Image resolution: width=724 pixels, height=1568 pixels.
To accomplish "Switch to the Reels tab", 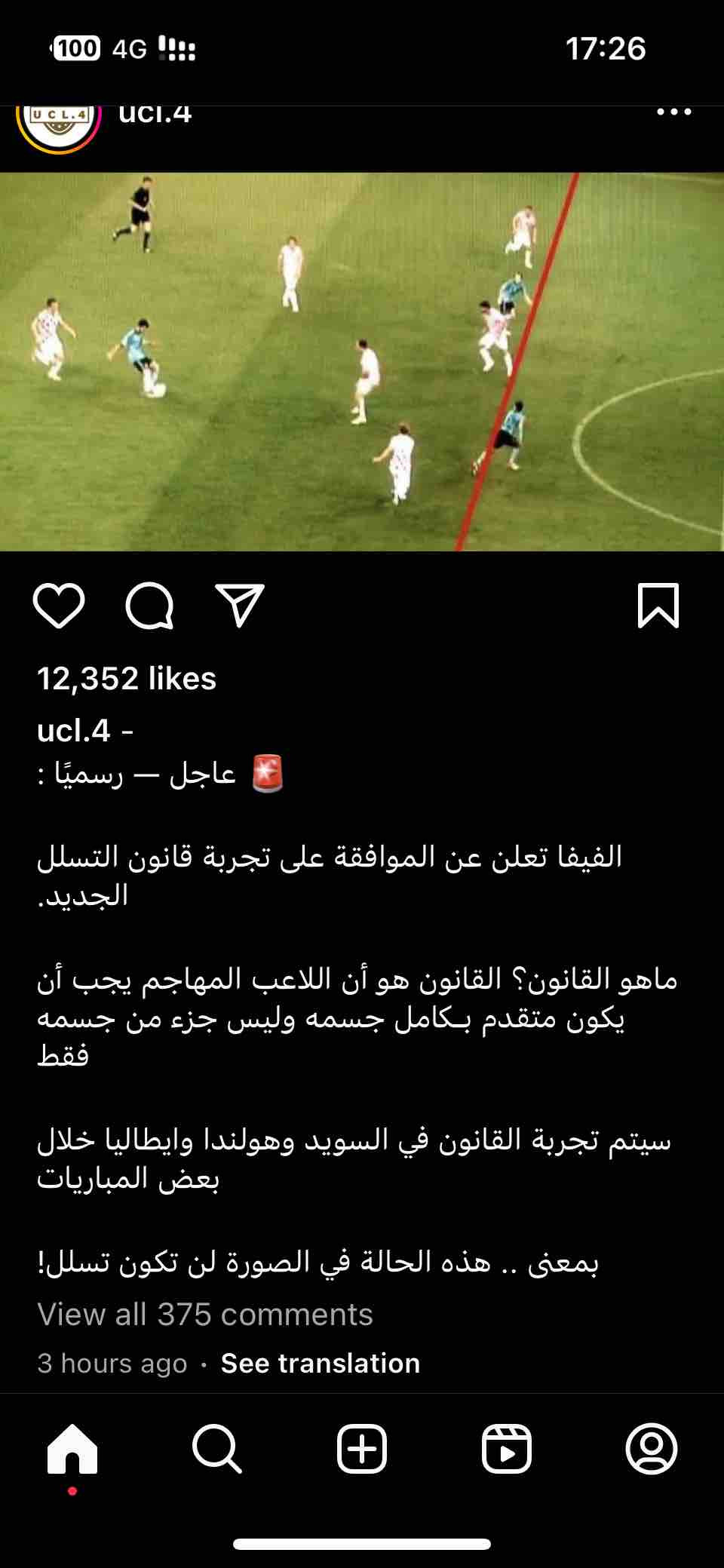I will [507, 1449].
